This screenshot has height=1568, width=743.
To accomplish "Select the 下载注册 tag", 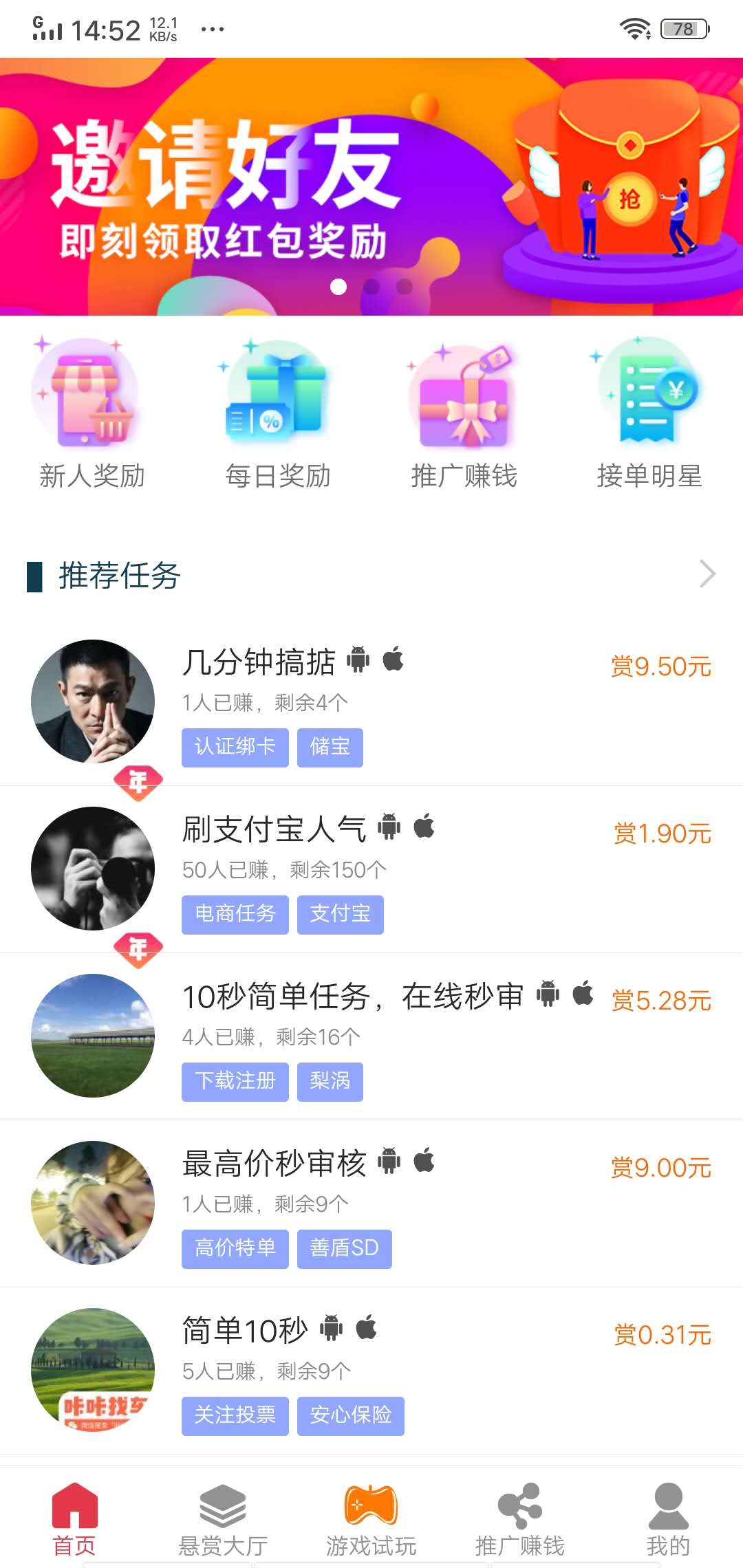I will pos(235,1081).
